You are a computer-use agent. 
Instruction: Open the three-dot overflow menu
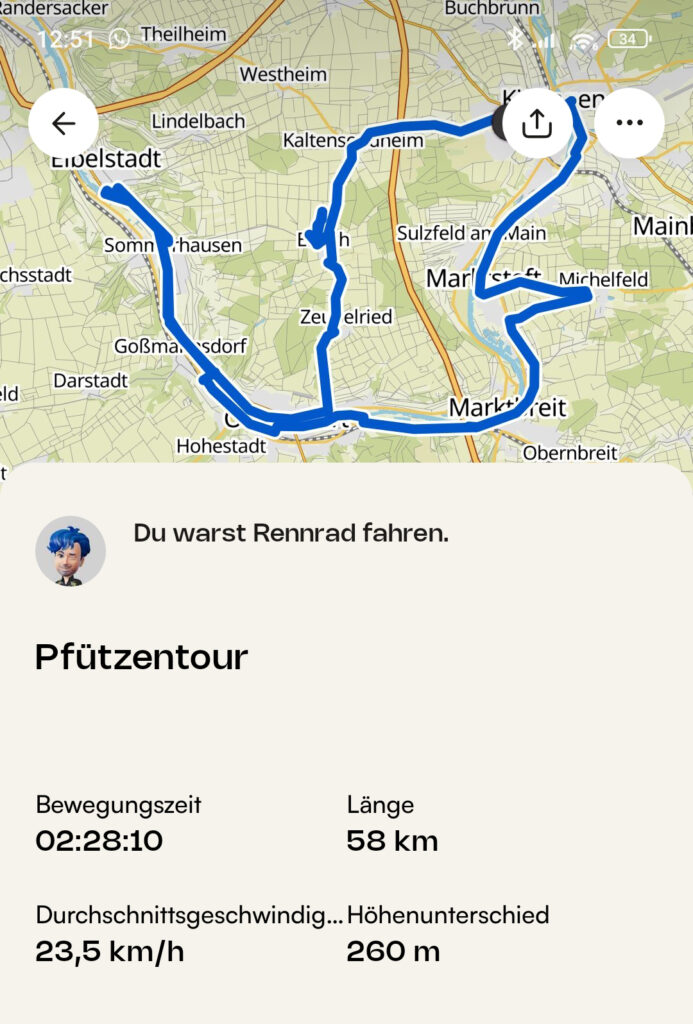pos(629,123)
